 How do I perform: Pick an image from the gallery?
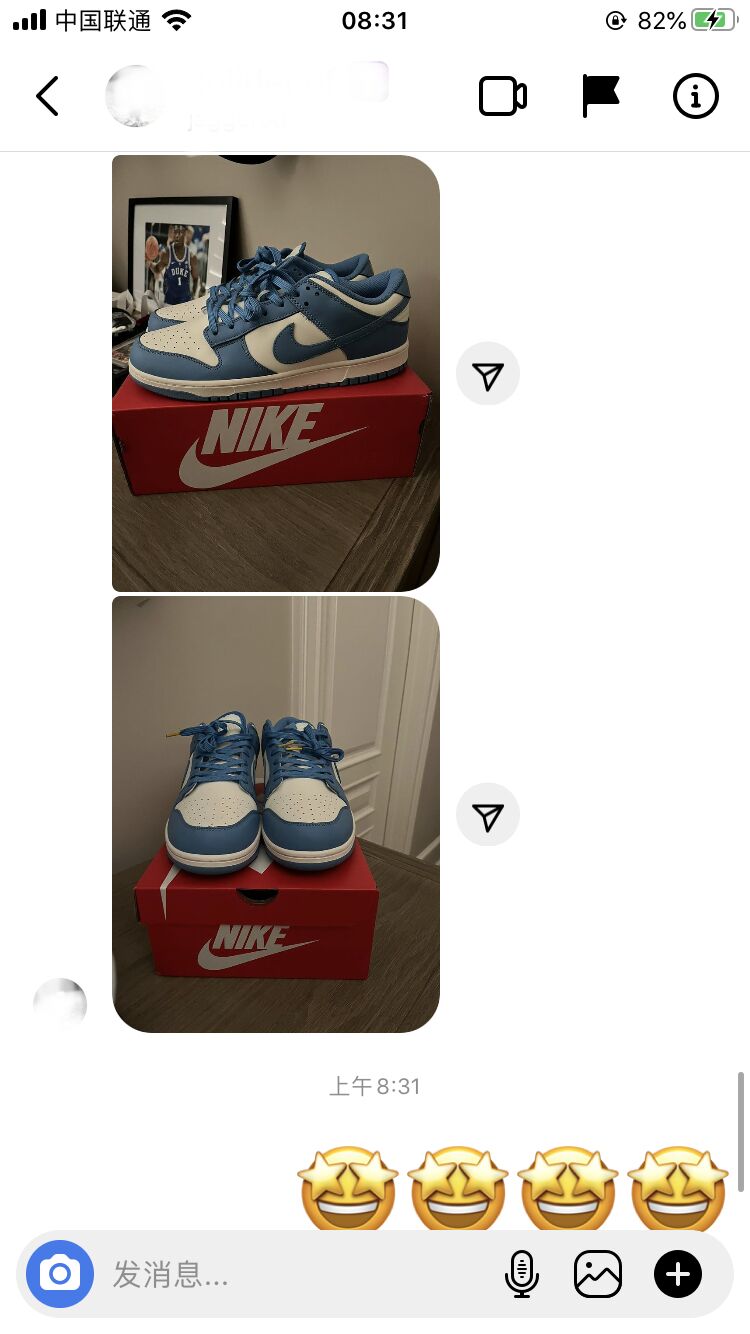598,1274
